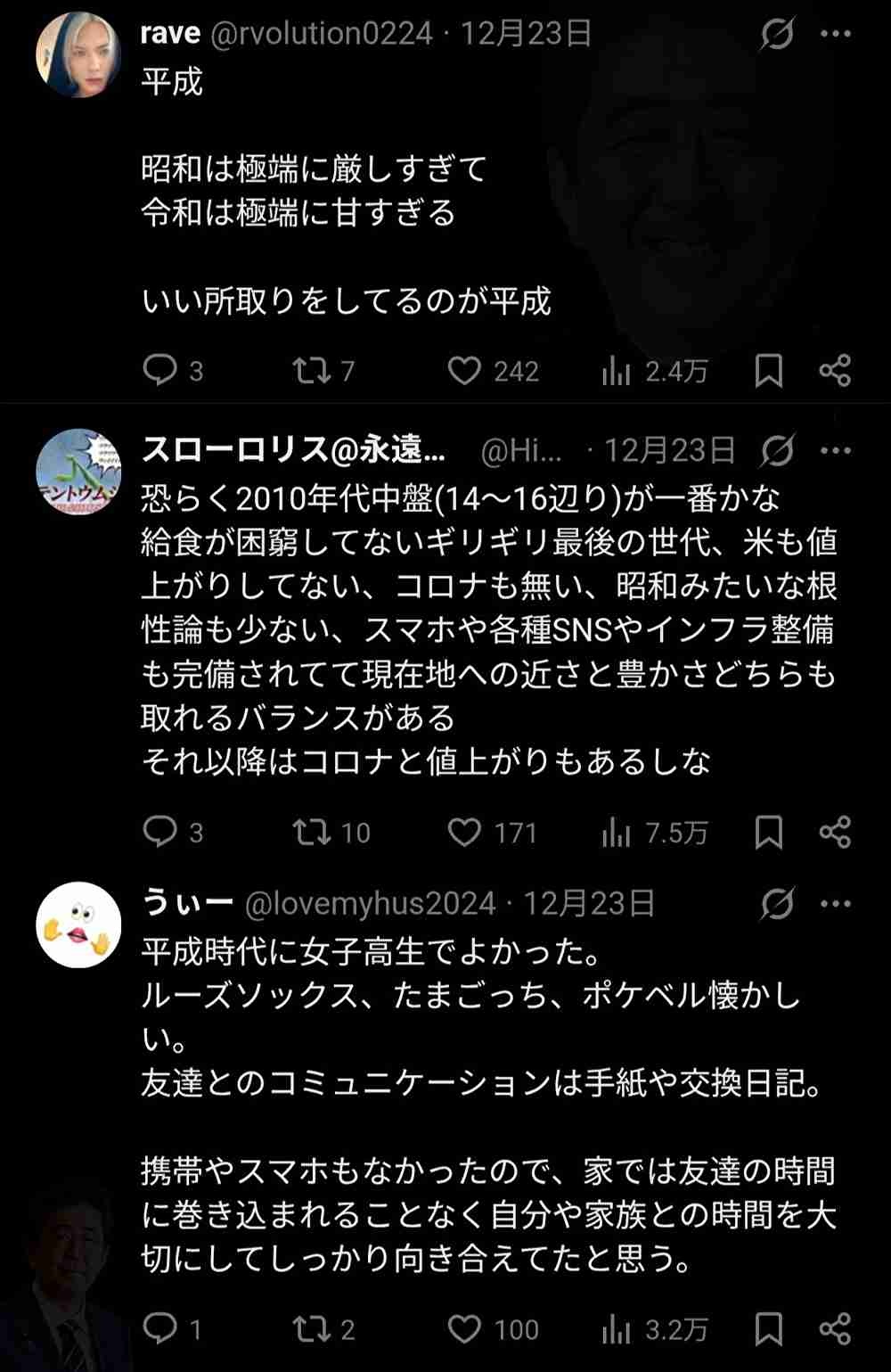Like rave's post
891x1372 pixels.
click(x=464, y=370)
